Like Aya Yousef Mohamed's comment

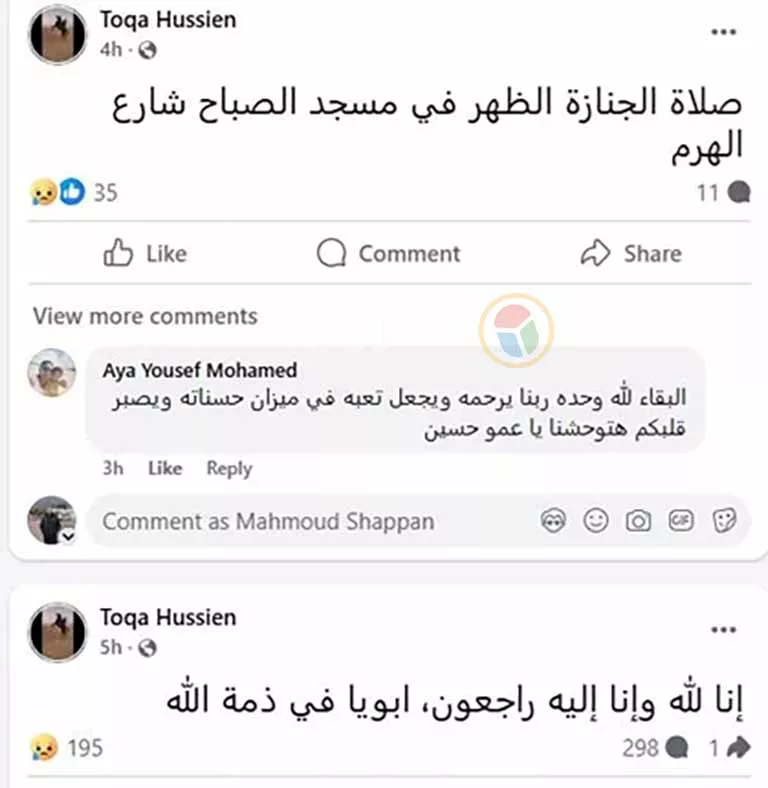tap(165, 468)
